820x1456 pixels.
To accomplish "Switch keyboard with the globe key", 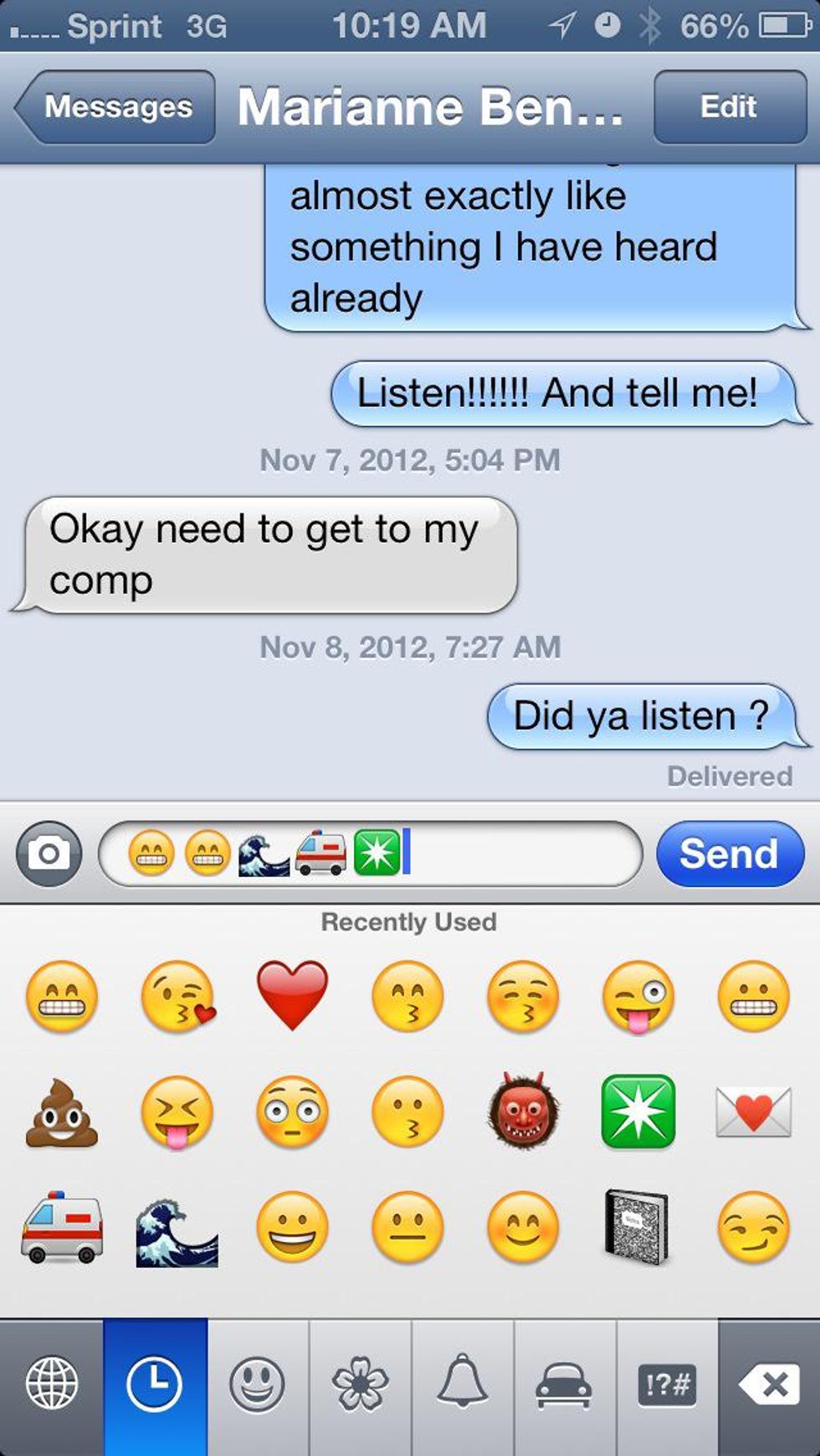I will 52,1384.
